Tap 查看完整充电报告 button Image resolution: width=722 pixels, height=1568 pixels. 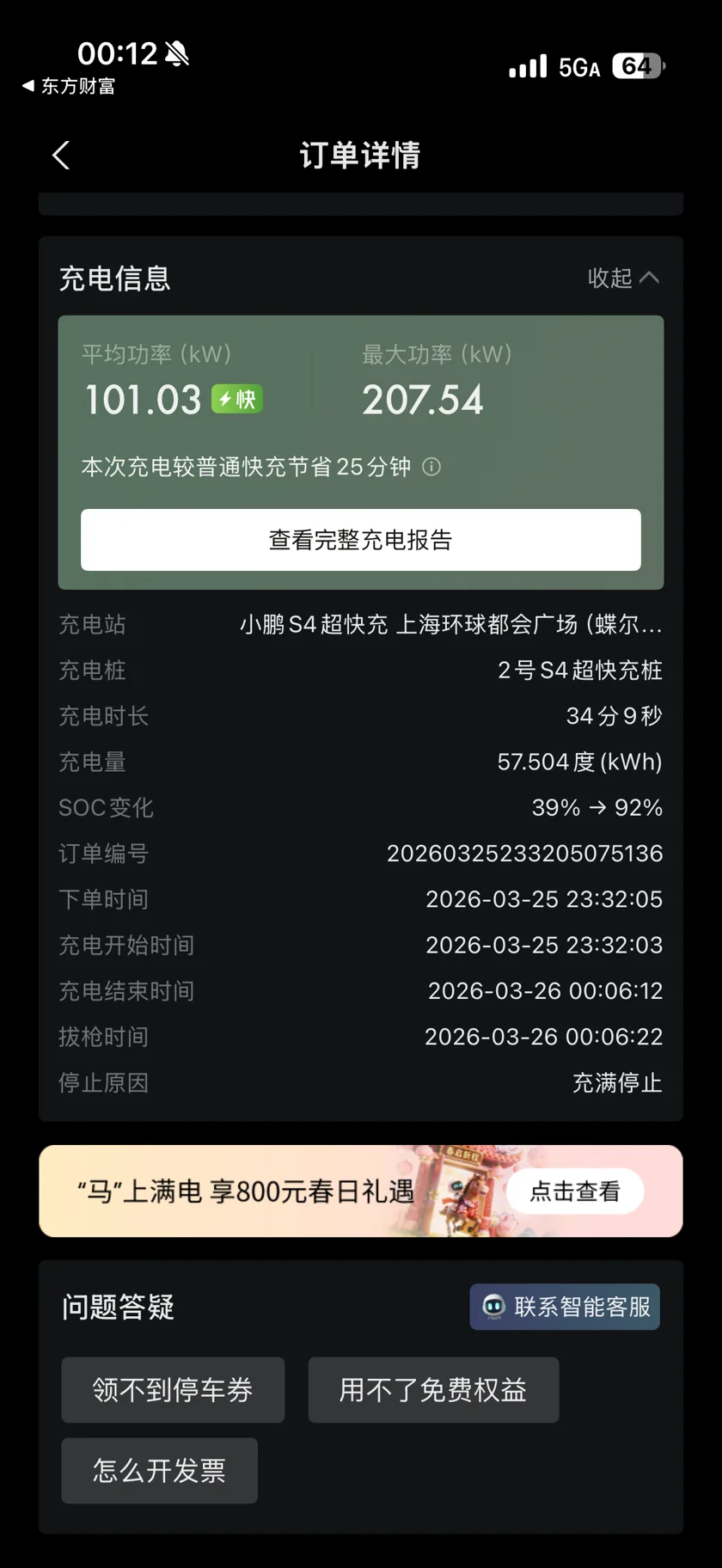coord(360,540)
